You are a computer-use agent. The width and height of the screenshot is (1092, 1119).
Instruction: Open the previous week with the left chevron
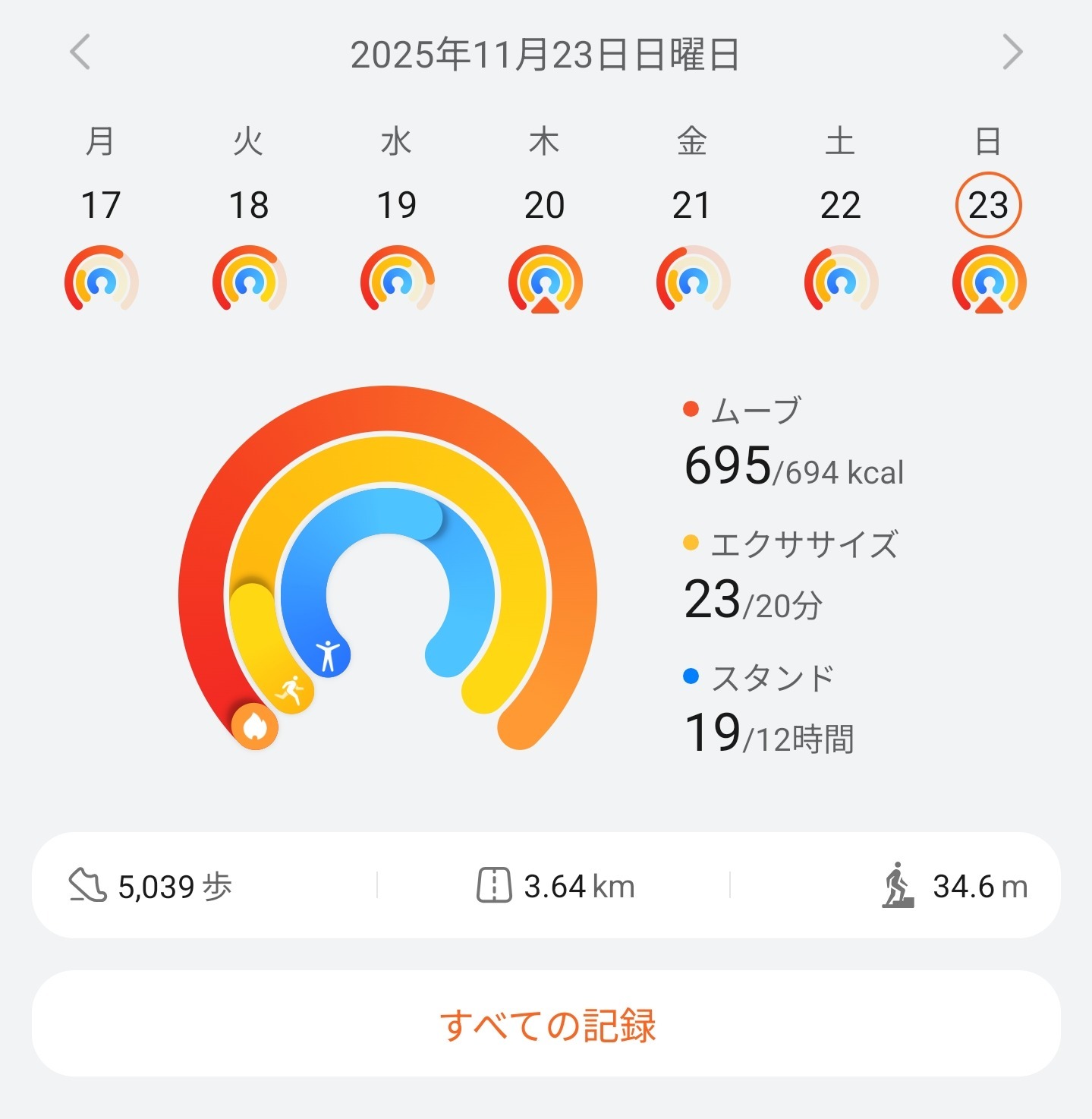click(x=79, y=54)
